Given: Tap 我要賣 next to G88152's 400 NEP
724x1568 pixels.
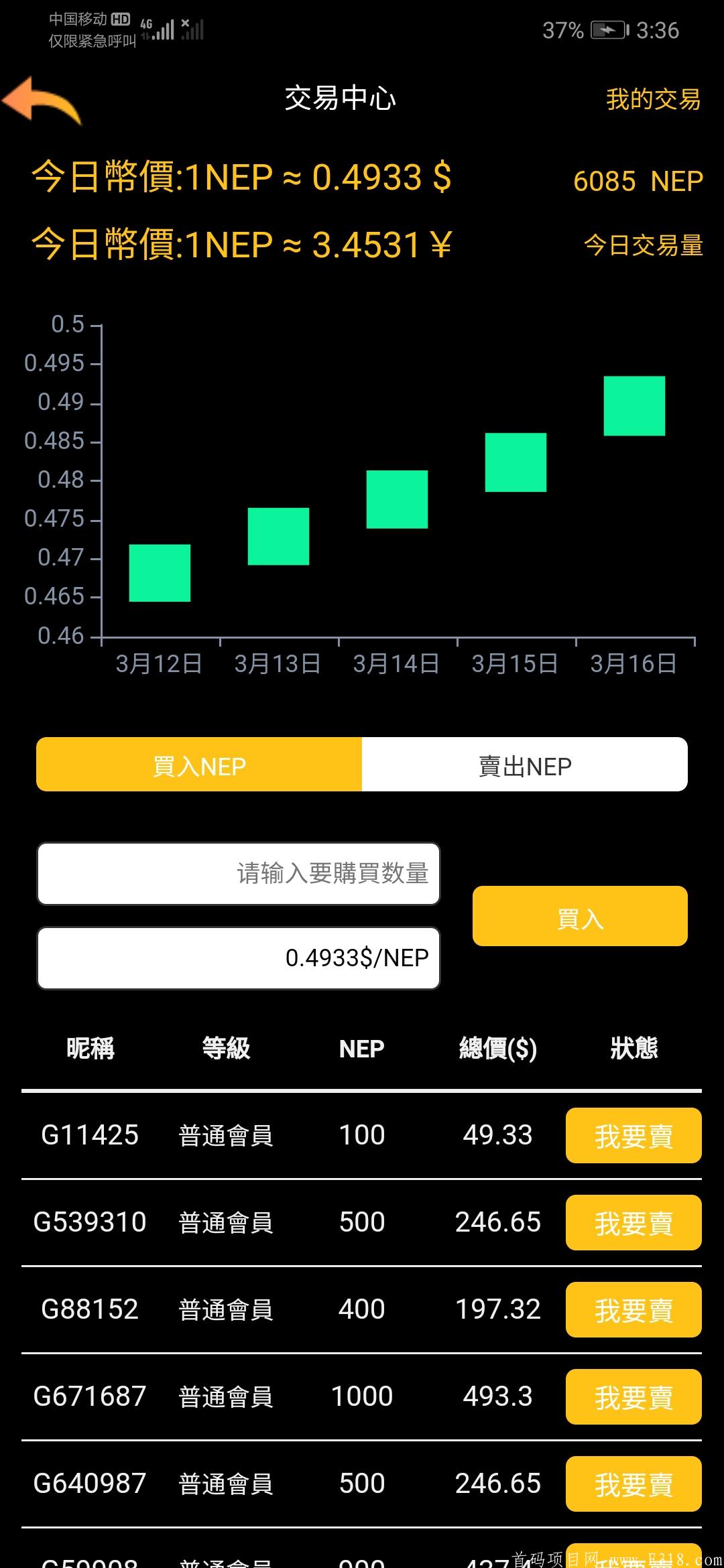Looking at the screenshot, I should click(632, 1310).
